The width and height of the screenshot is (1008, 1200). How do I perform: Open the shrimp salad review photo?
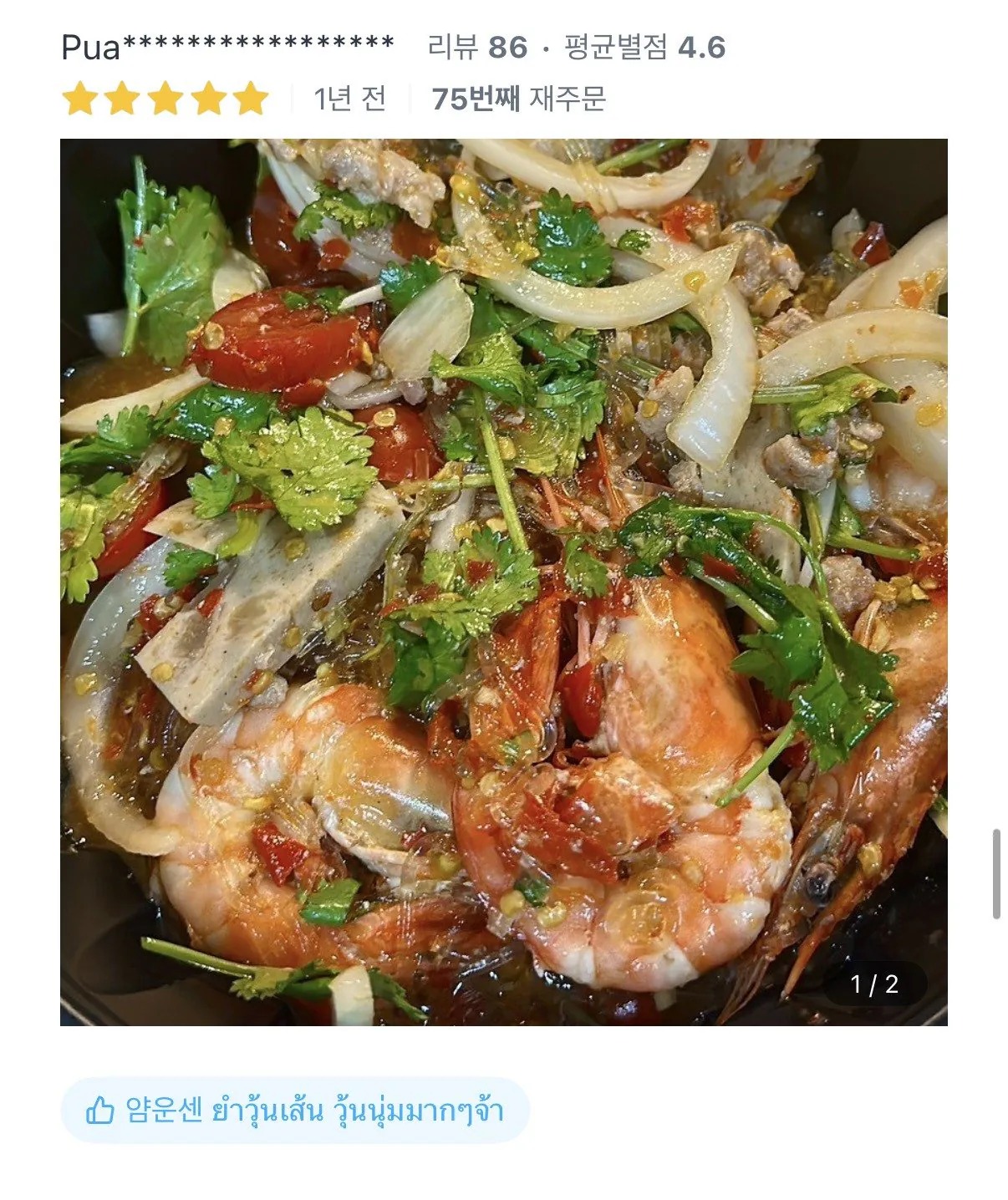503,582
